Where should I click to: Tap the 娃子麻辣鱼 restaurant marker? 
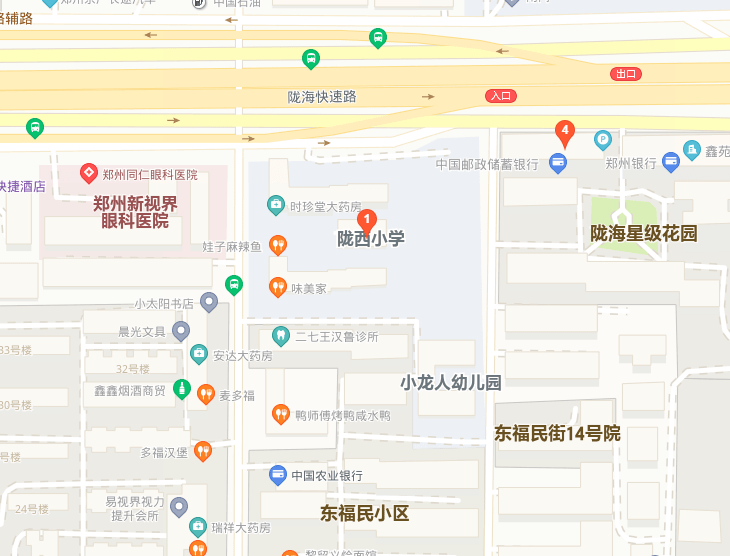click(x=279, y=245)
